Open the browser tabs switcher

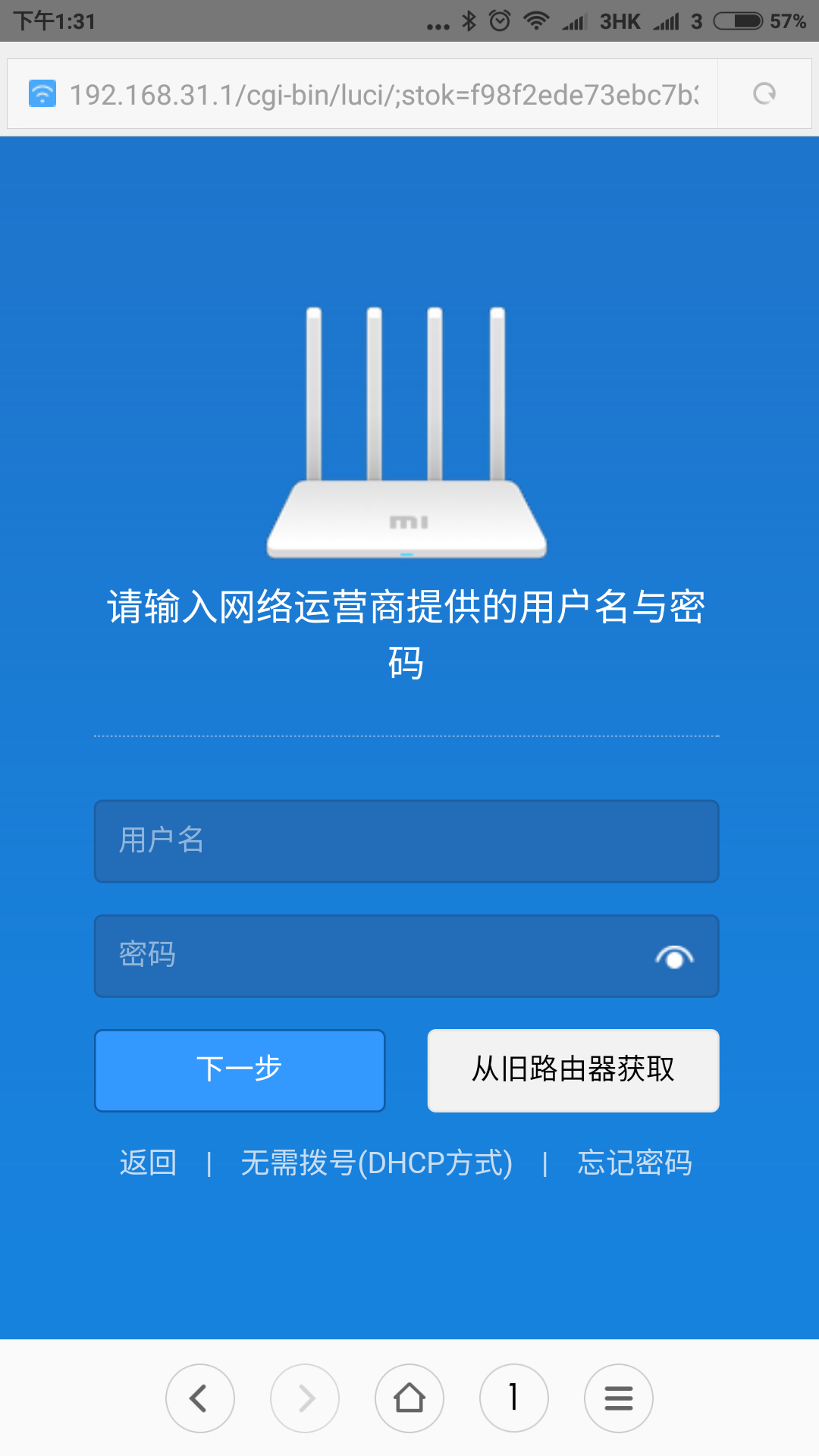click(x=514, y=1398)
